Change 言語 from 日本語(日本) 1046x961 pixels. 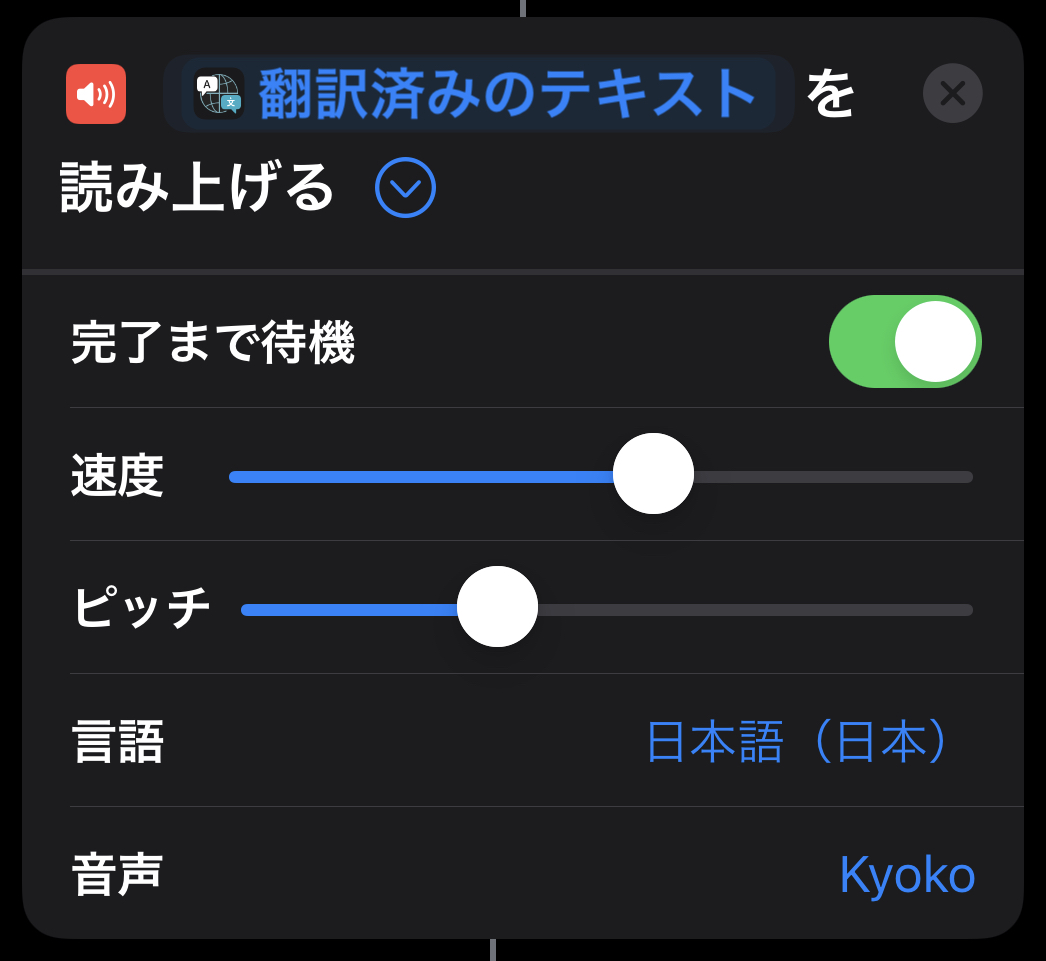[x=796, y=742]
